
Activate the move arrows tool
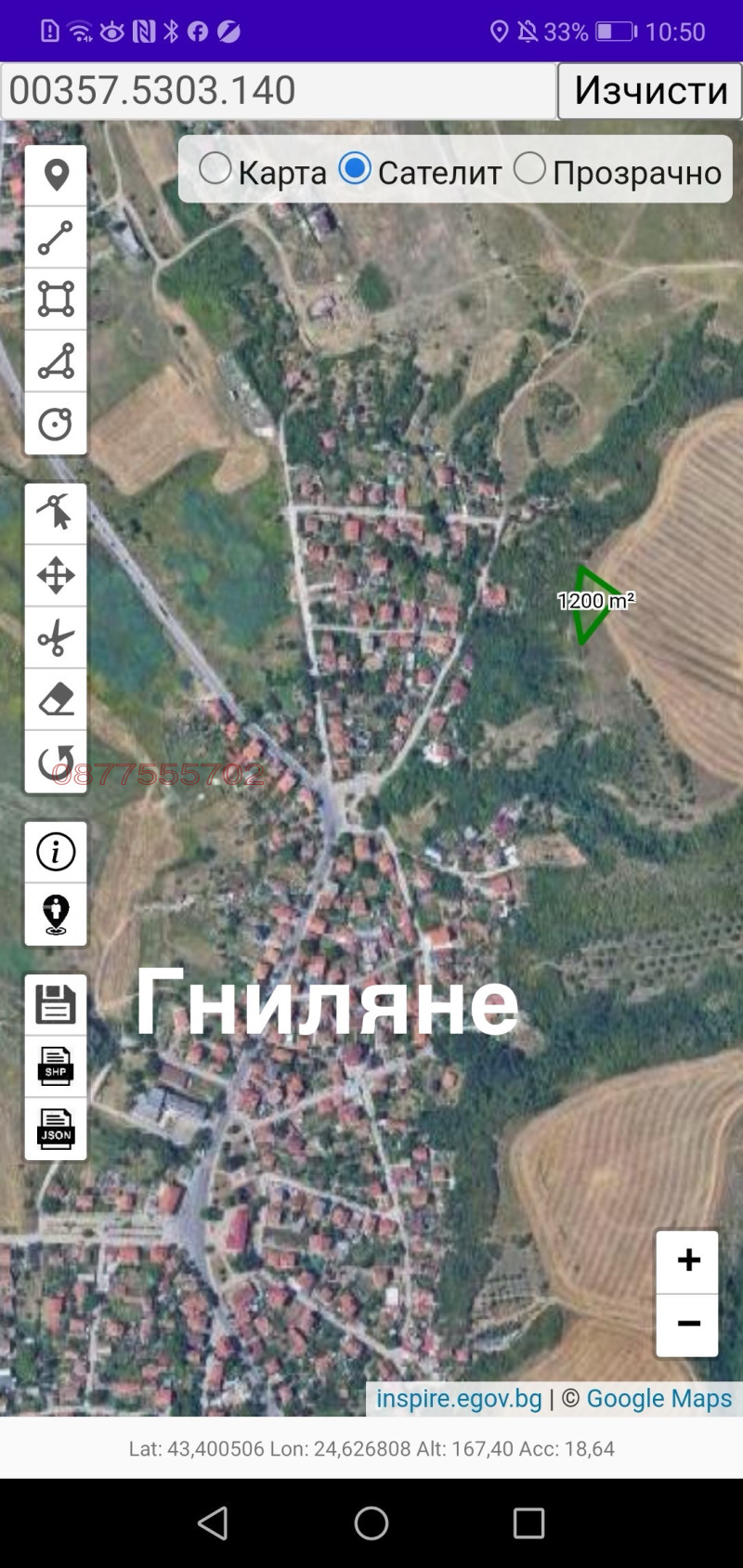56,575
